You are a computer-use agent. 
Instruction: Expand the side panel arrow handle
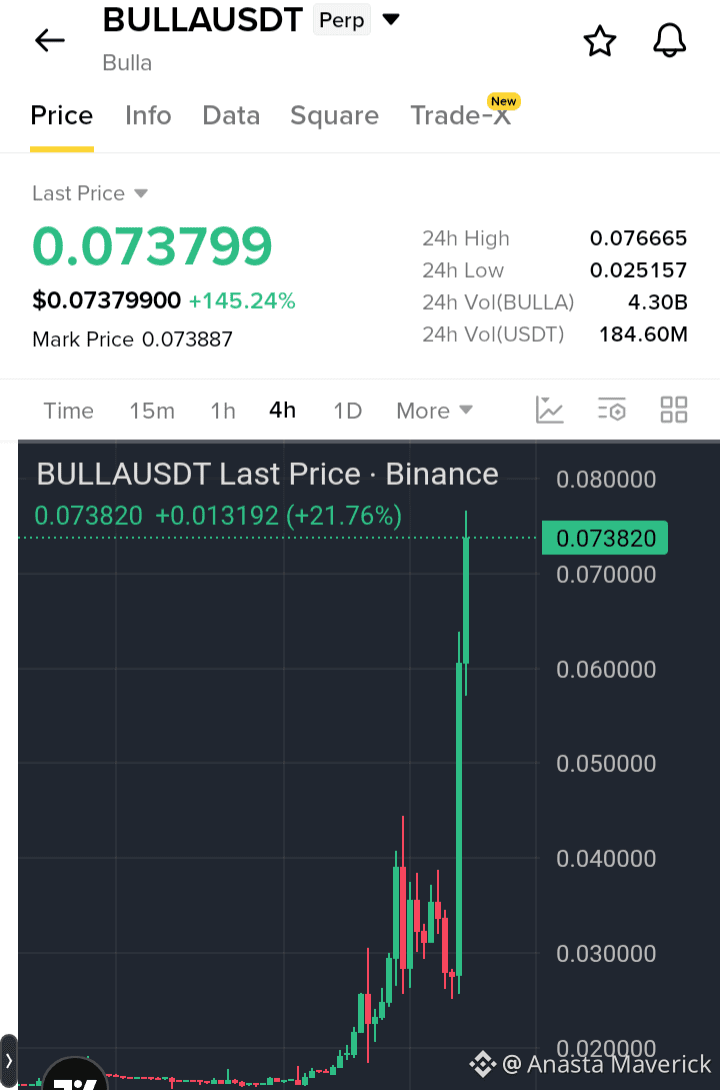(8, 1061)
